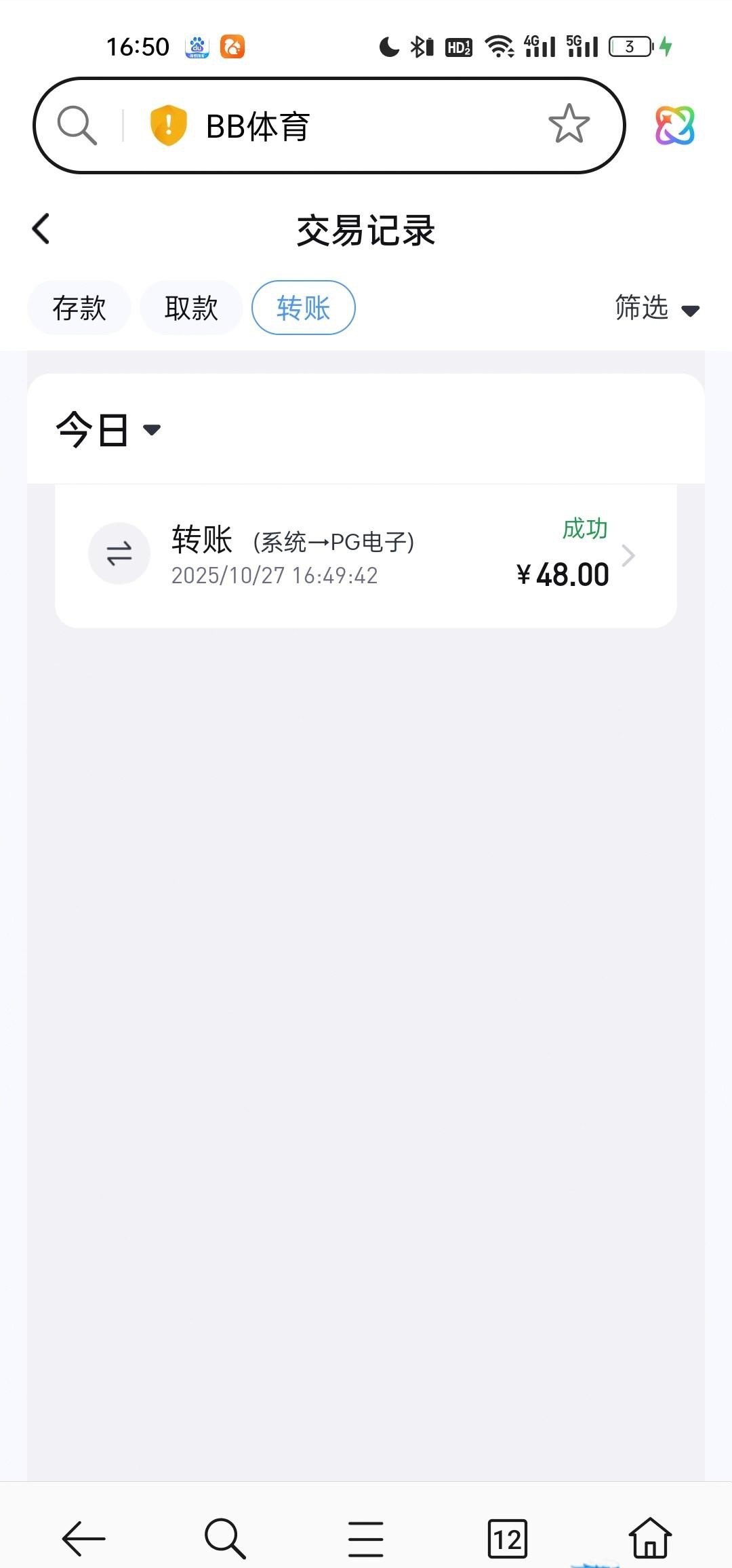Open the browser menu
732x1568 pixels.
pos(366,1538)
